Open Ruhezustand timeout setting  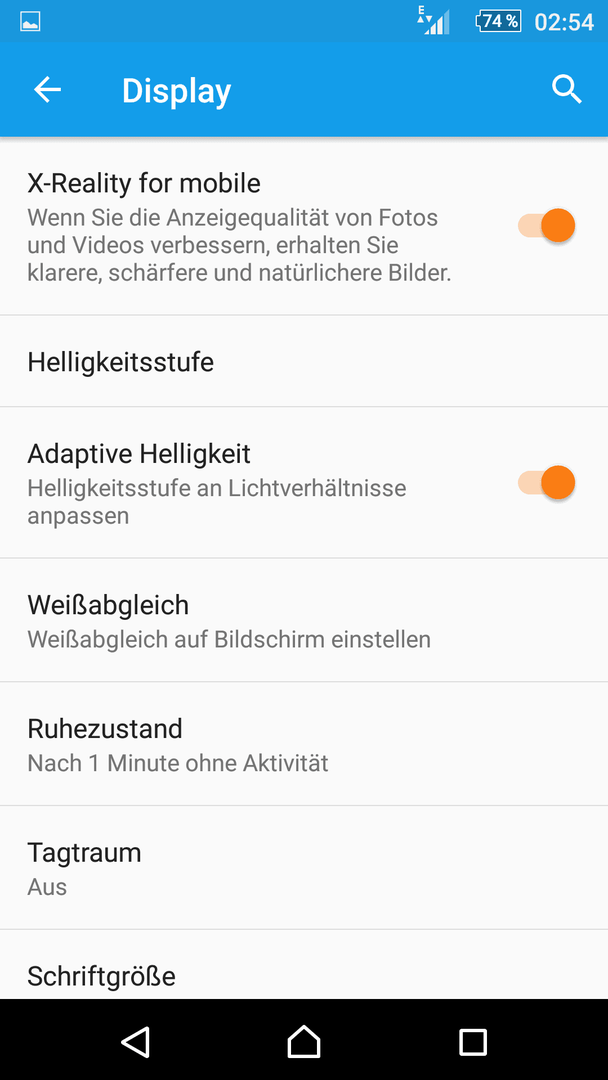(x=304, y=744)
